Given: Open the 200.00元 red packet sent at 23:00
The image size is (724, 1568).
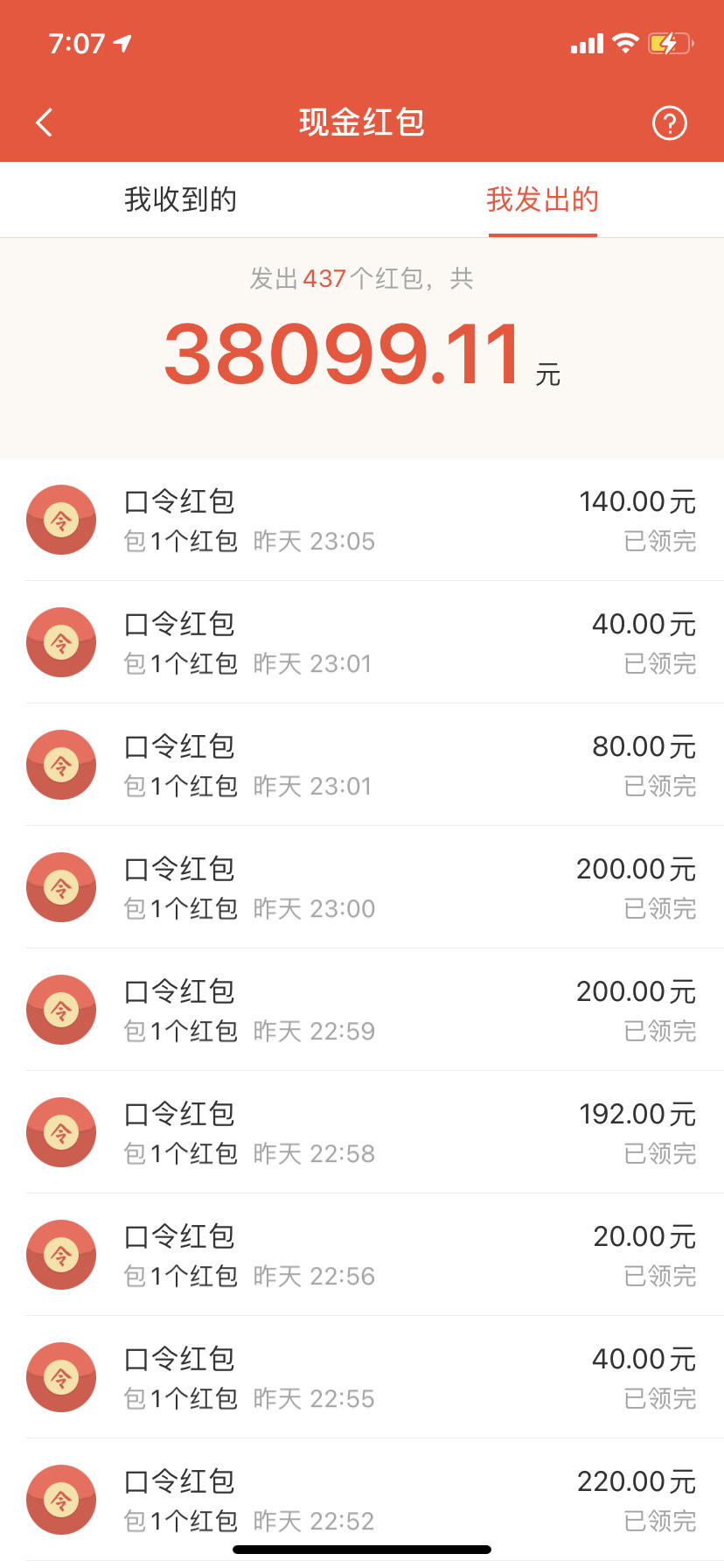Looking at the screenshot, I should click(x=362, y=887).
